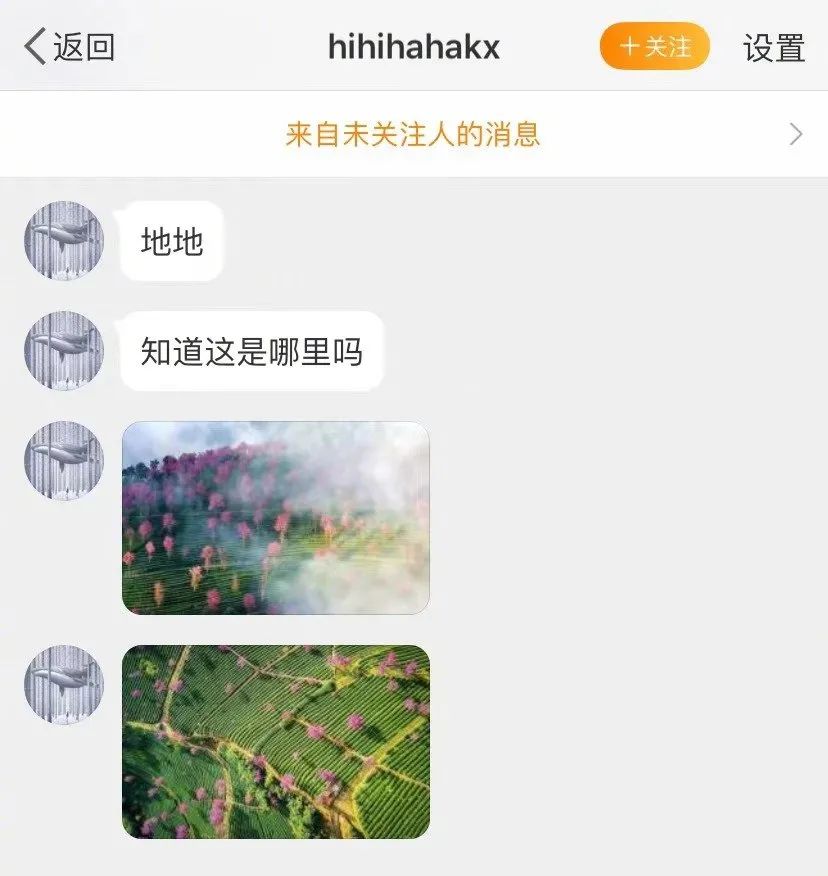This screenshot has height=876, width=828.
Task: Tap the 来自未关注人的消息 banner row
Action: coord(414,133)
